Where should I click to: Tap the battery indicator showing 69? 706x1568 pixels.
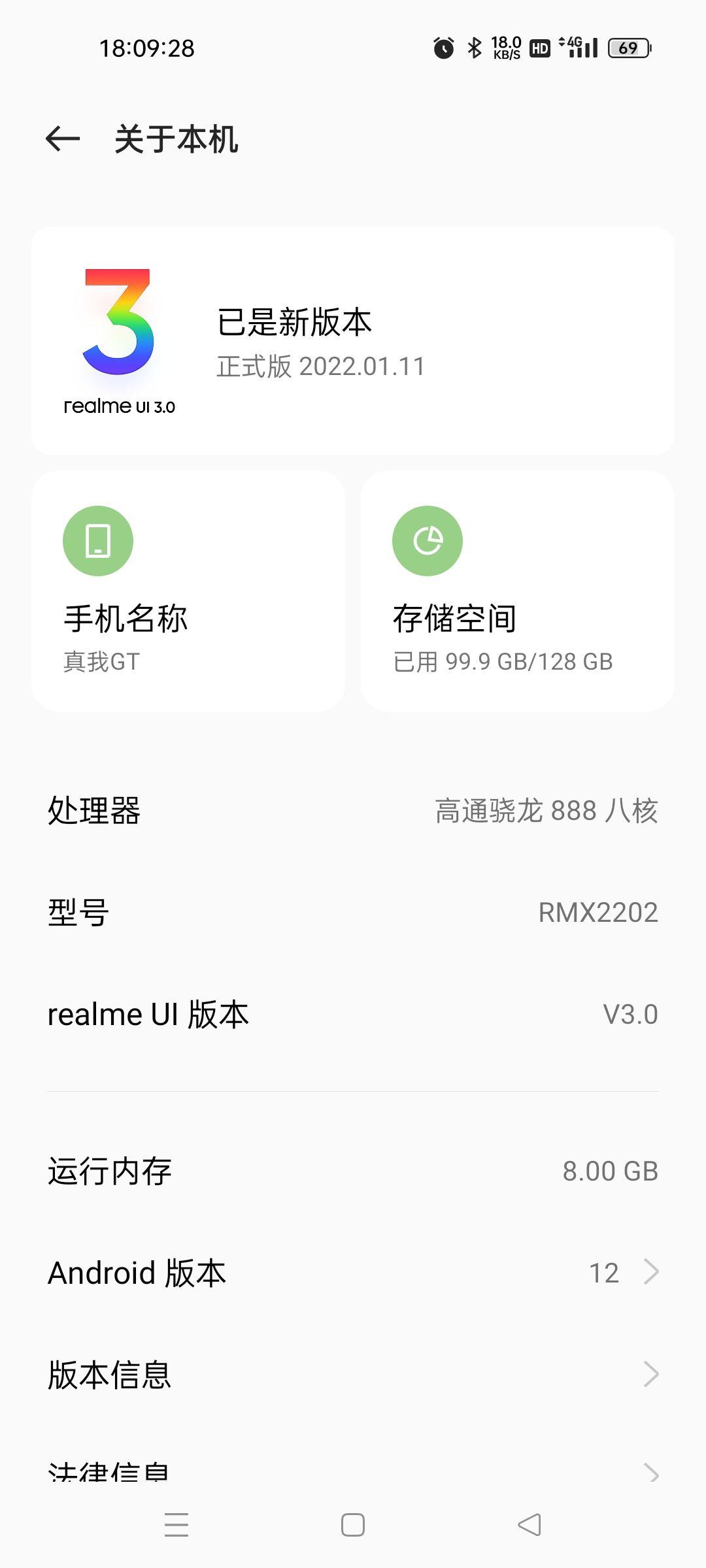[x=628, y=48]
